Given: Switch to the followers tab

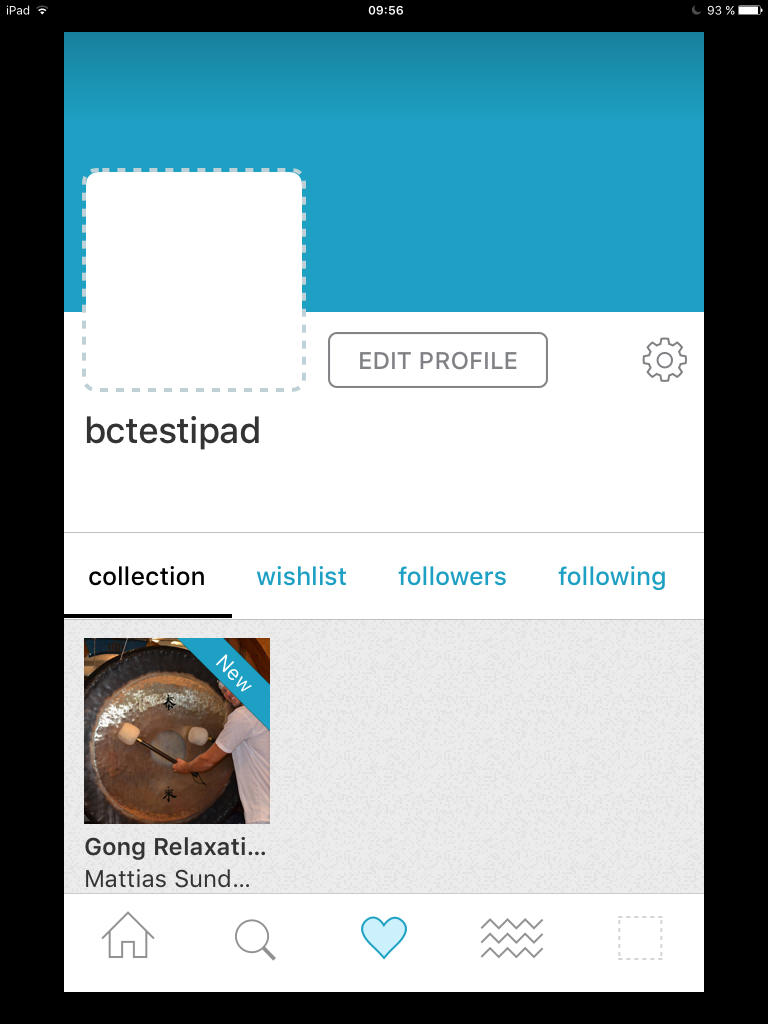Looking at the screenshot, I should pyautogui.click(x=452, y=577).
